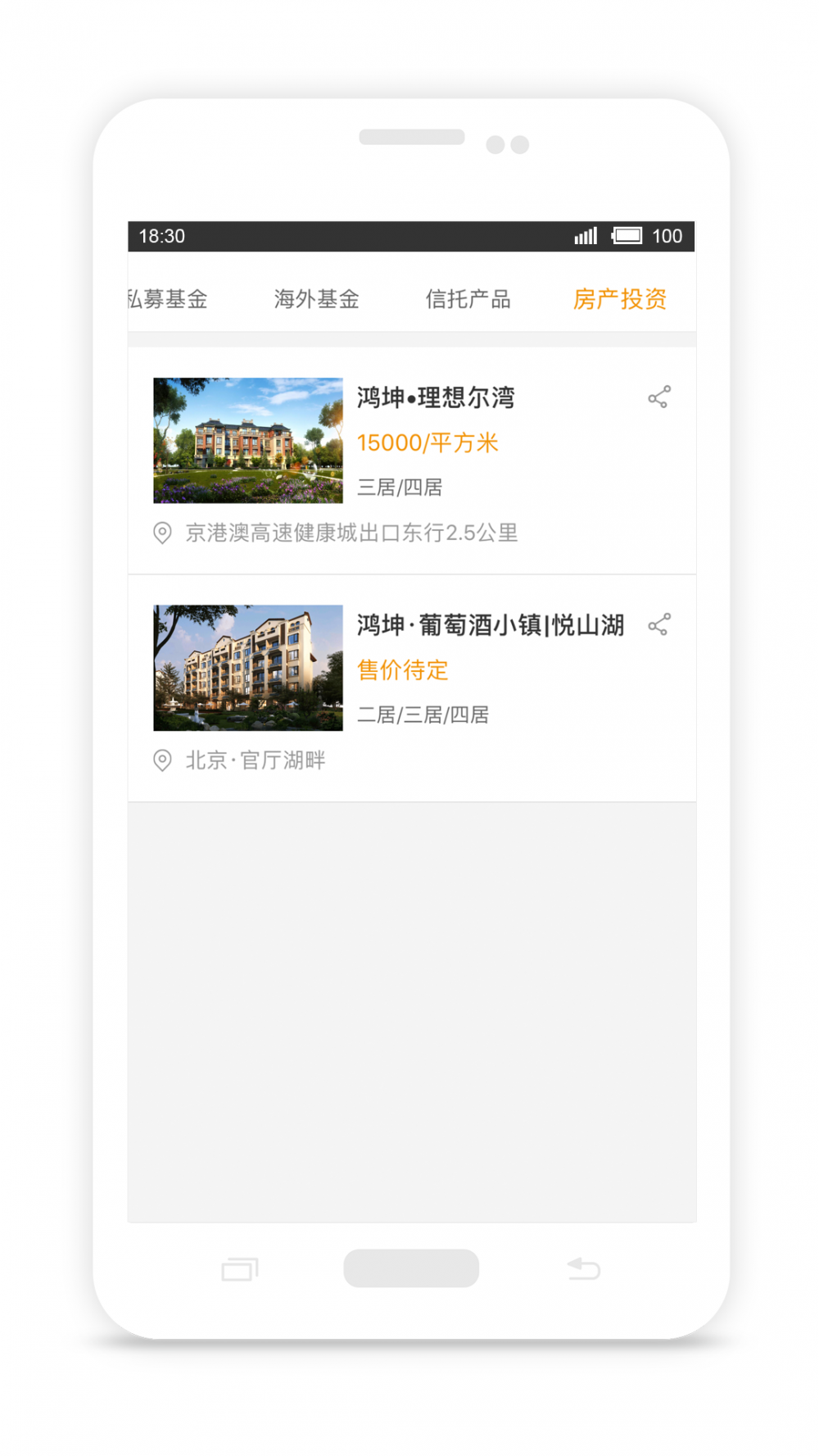The image size is (819, 1456).
Task: Select the 房产投资 tab
Action: coord(619,299)
